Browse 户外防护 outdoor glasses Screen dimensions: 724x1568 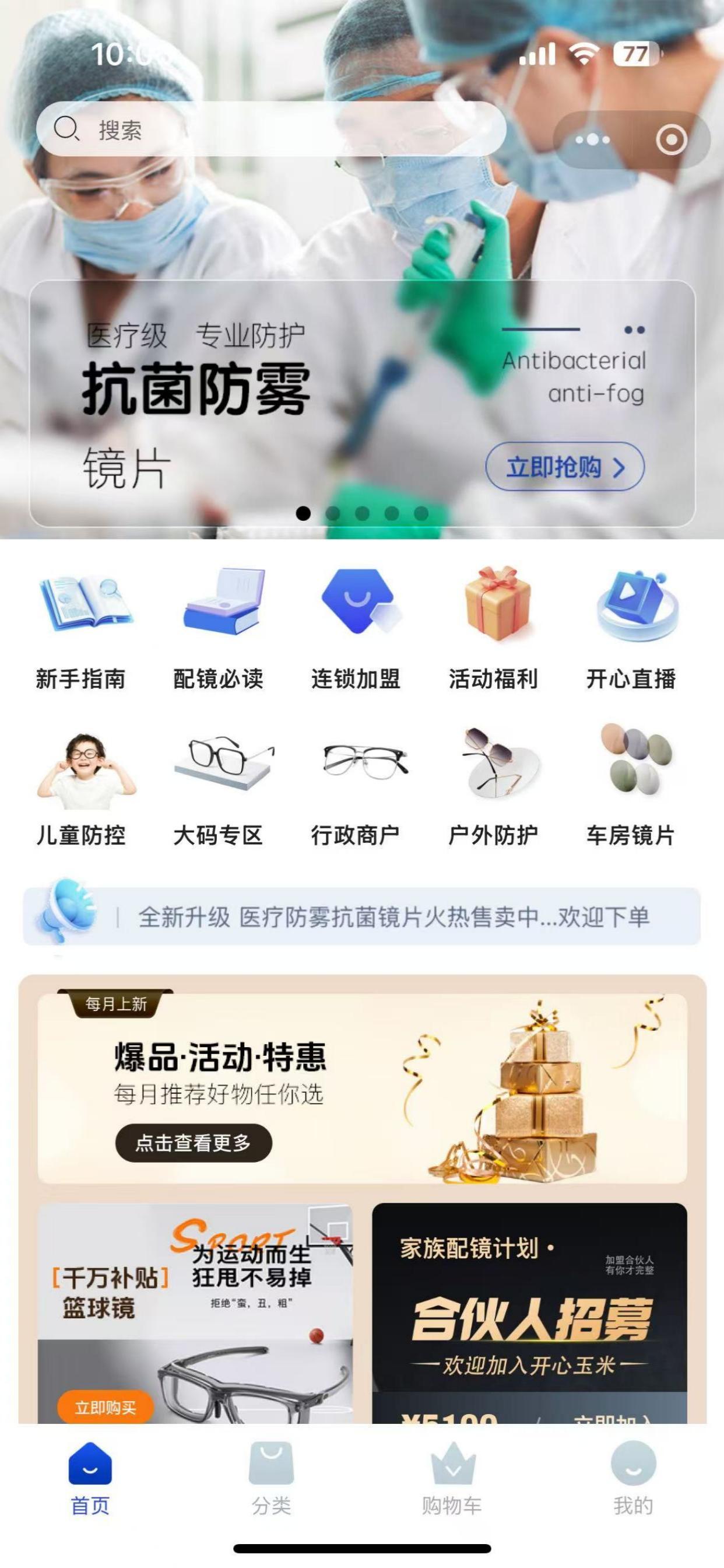pyautogui.click(x=493, y=785)
